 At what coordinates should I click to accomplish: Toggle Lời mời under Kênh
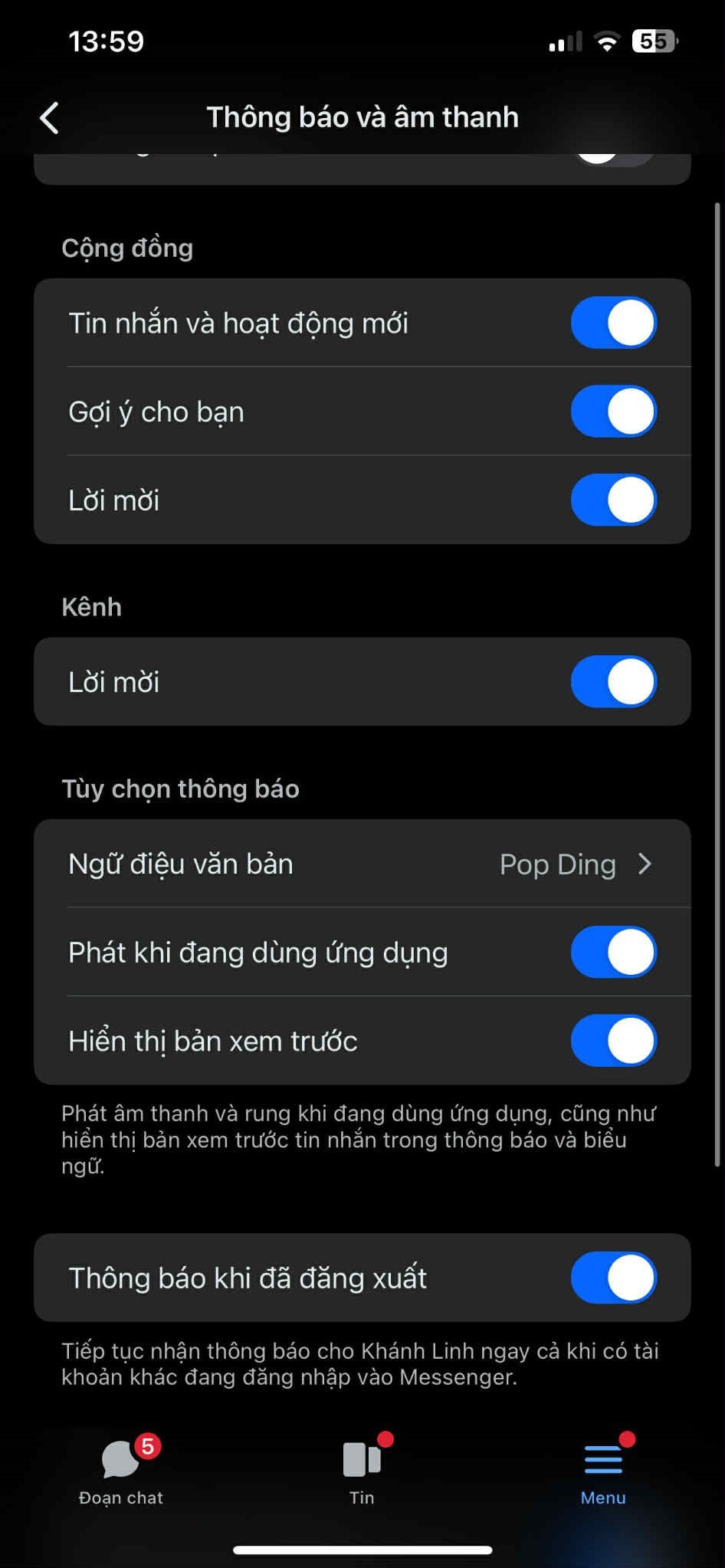point(613,681)
